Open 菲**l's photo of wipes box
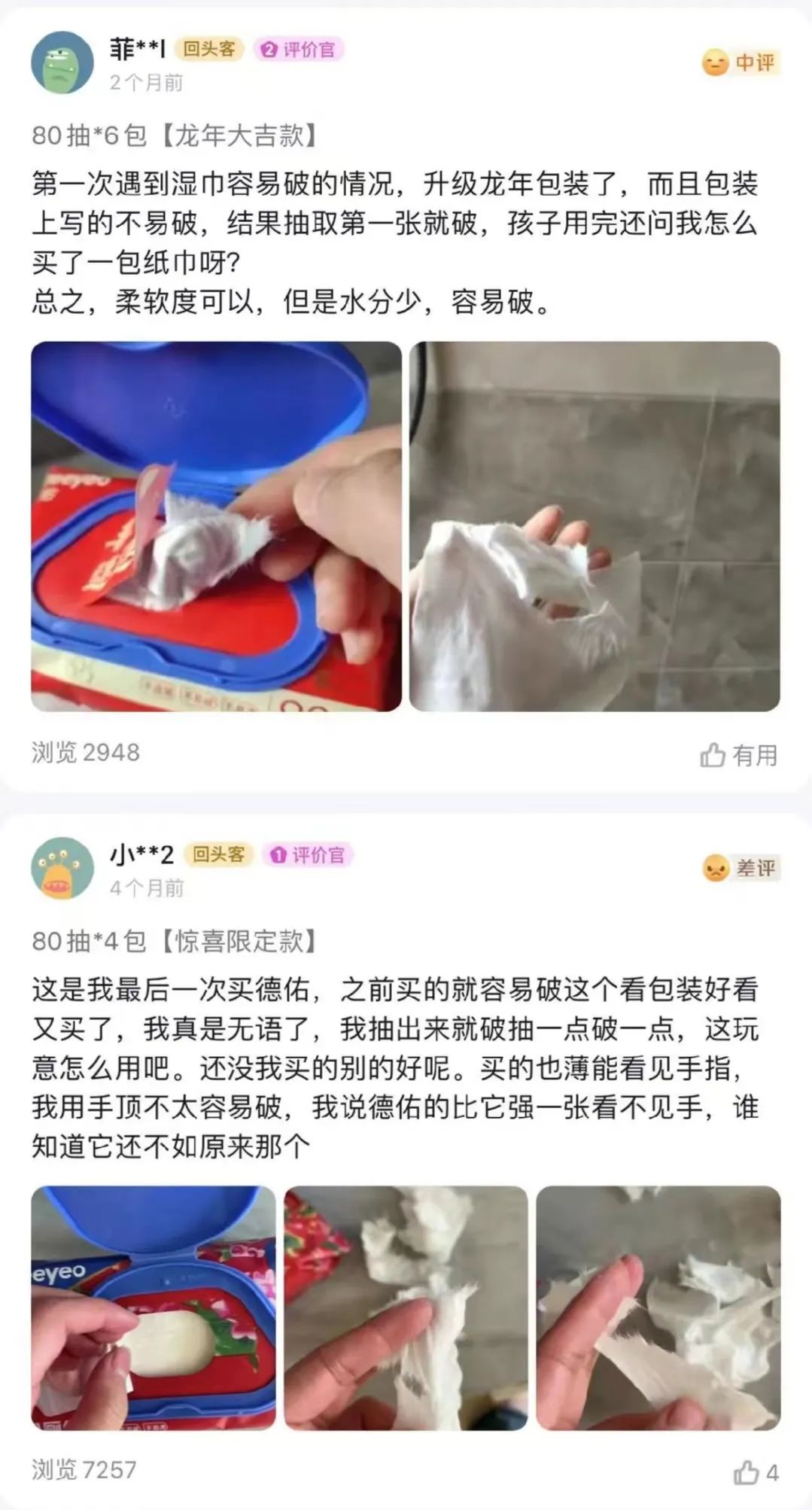 [216, 526]
